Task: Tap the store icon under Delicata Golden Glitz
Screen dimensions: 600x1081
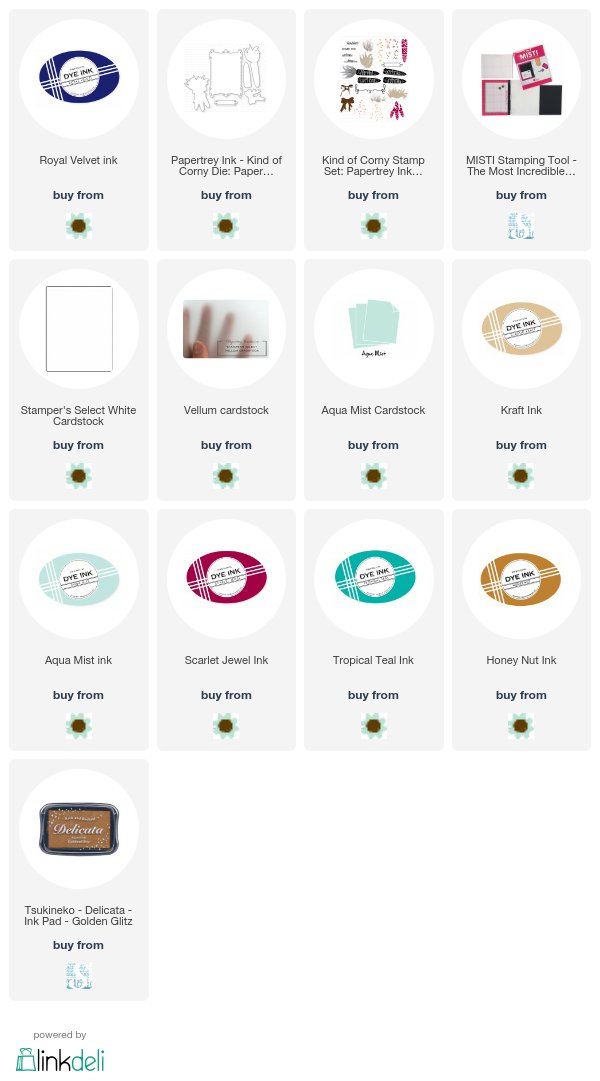Action: pos(79,976)
